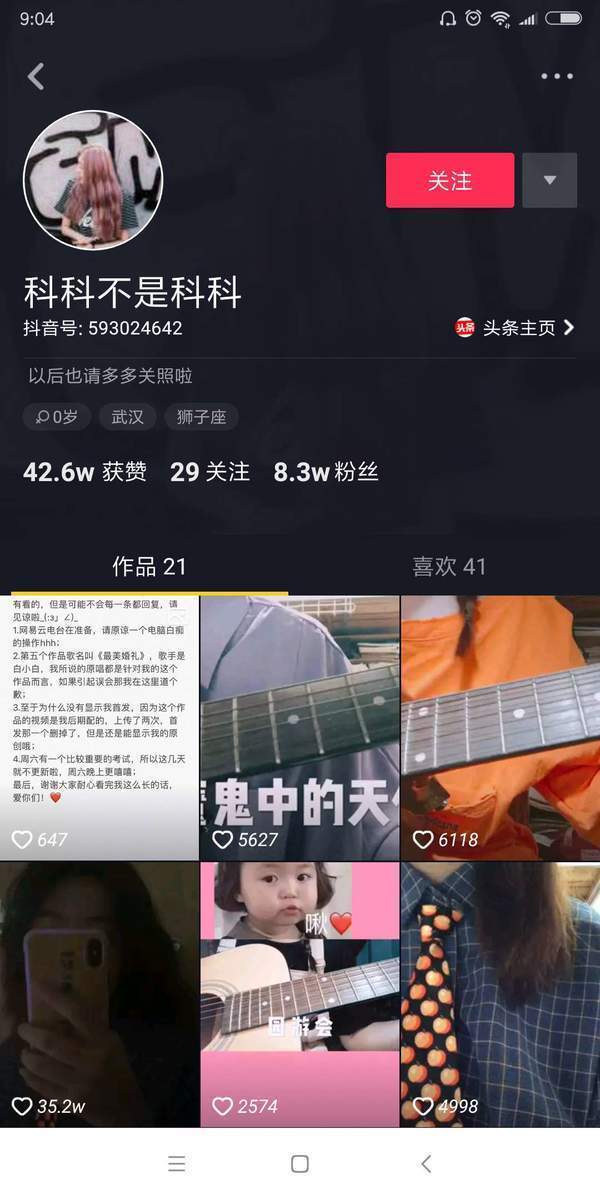
Task: Open the video with 6118 likes
Action: click(500, 727)
